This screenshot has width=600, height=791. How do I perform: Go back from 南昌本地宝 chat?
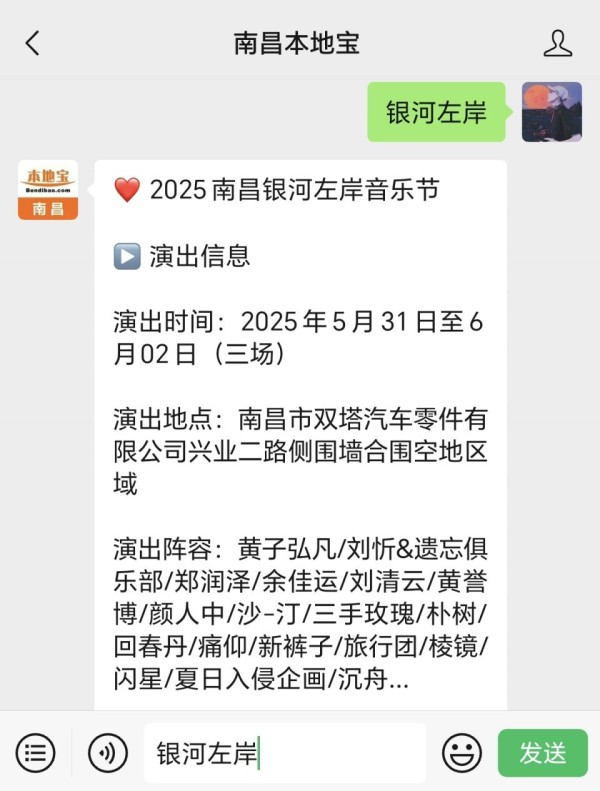point(33,43)
